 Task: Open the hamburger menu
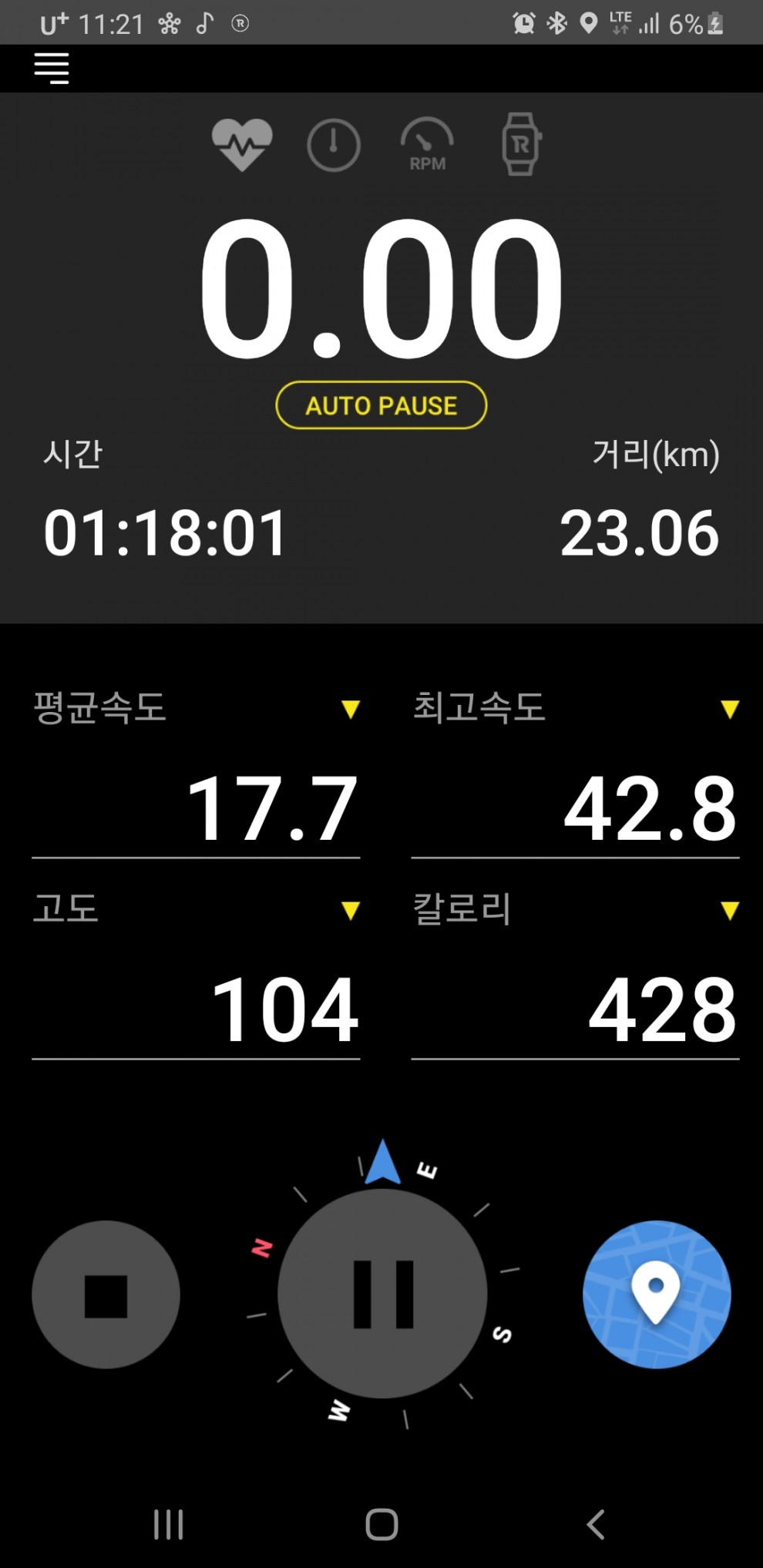pyautogui.click(x=52, y=69)
